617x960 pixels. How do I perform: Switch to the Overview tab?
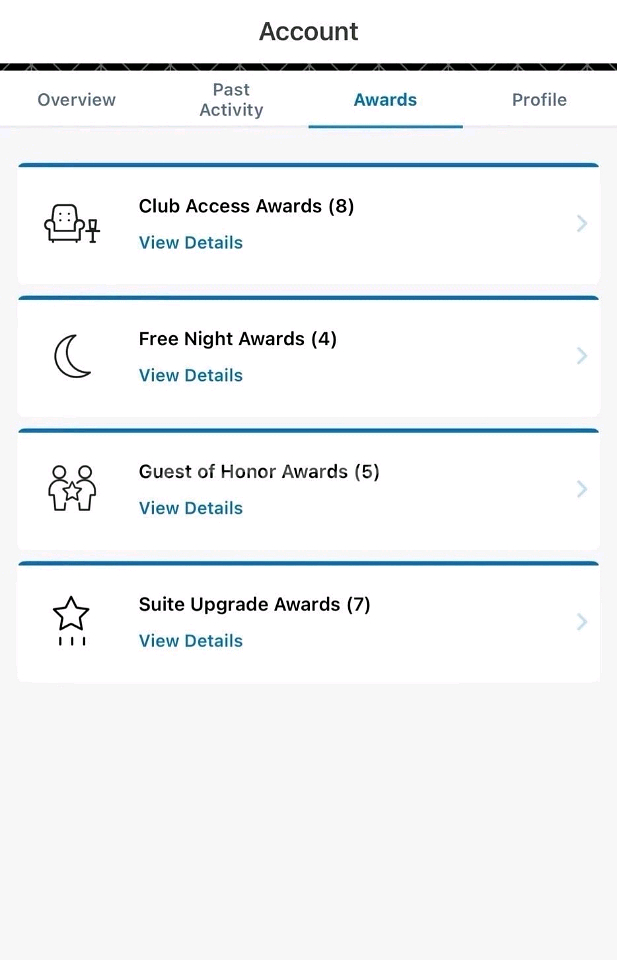[77, 100]
